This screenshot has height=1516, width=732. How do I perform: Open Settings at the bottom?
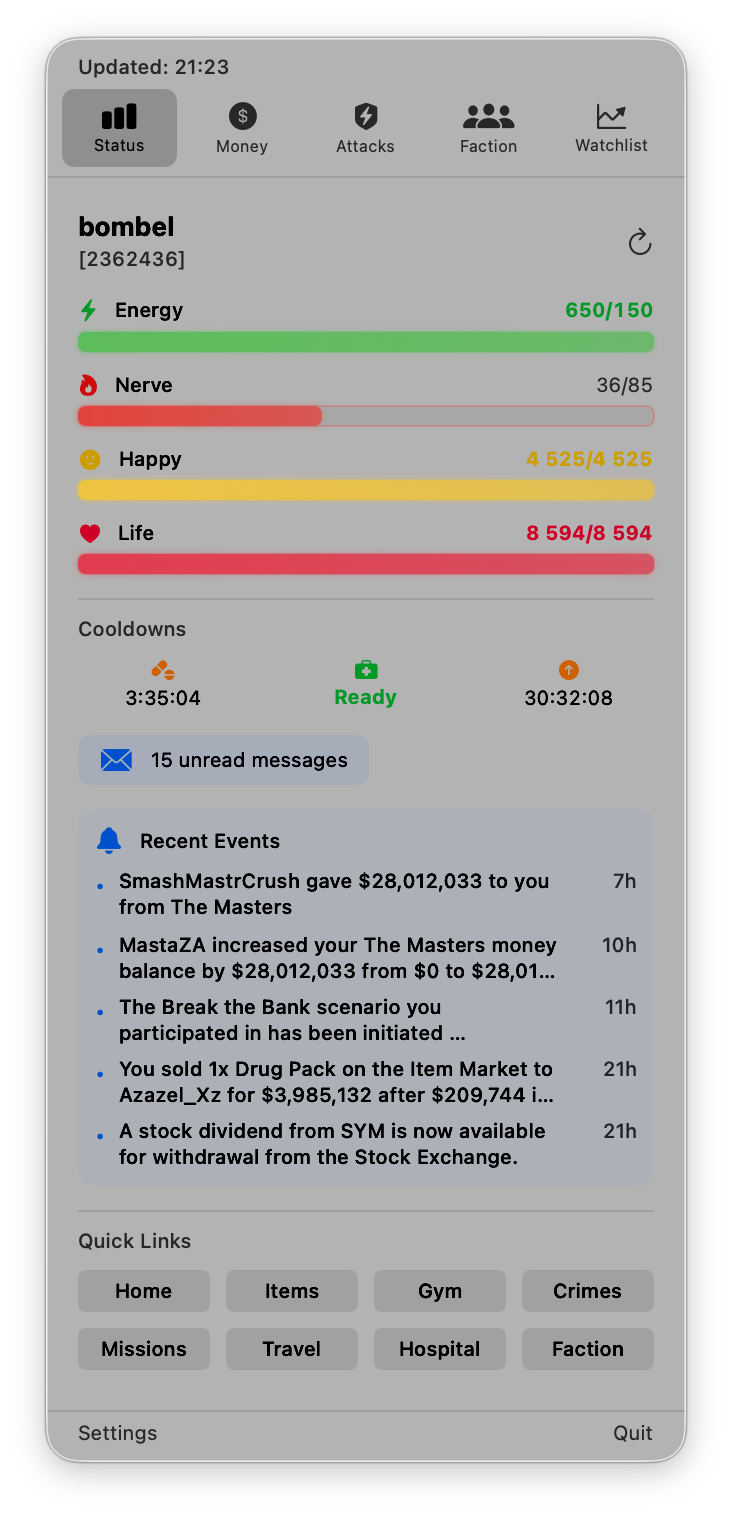117,1433
